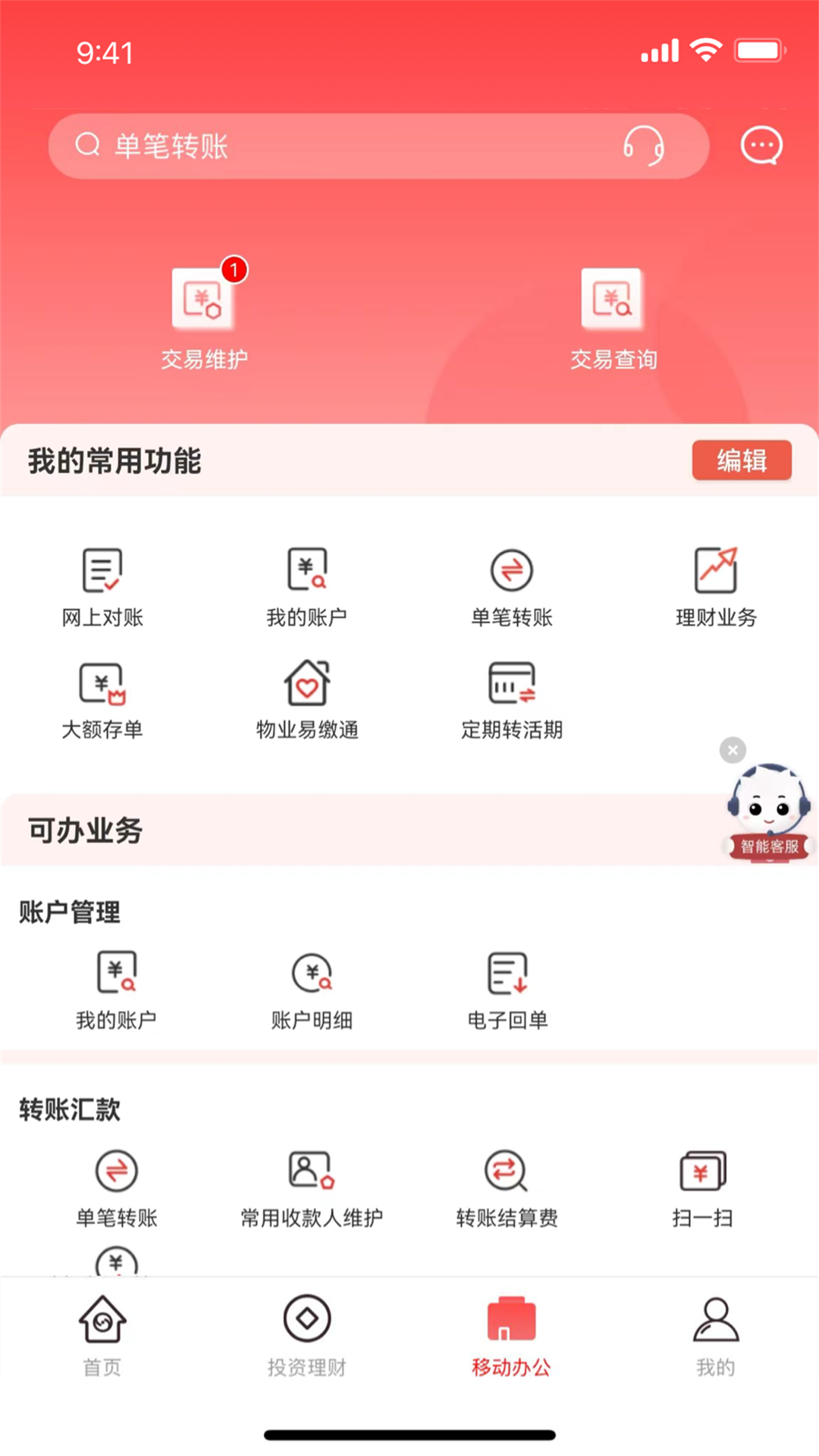Dismiss the 智能客服 floating assistant

tap(733, 750)
